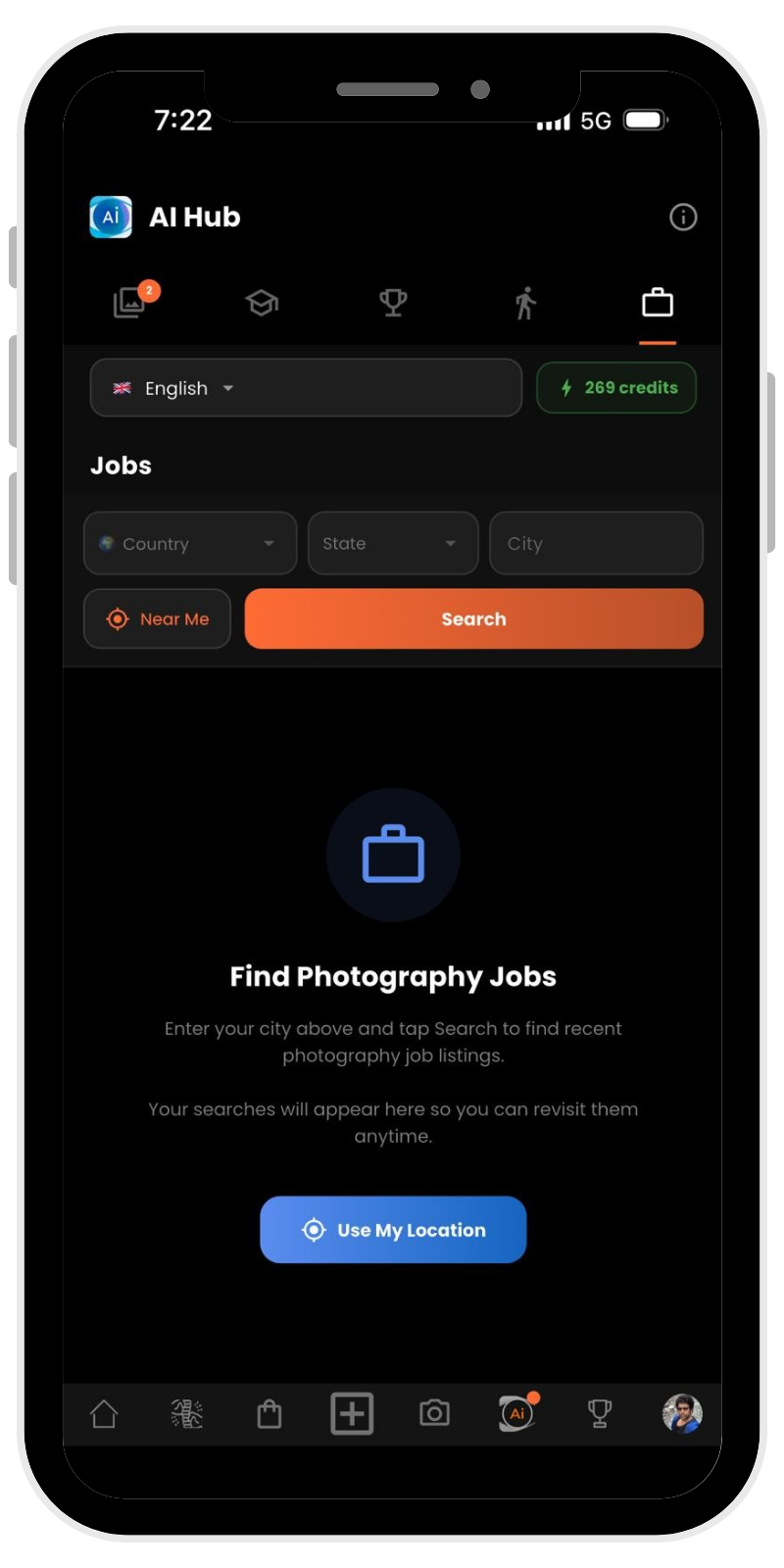
Task: Go to home in the bottom bar
Action: [104, 1414]
